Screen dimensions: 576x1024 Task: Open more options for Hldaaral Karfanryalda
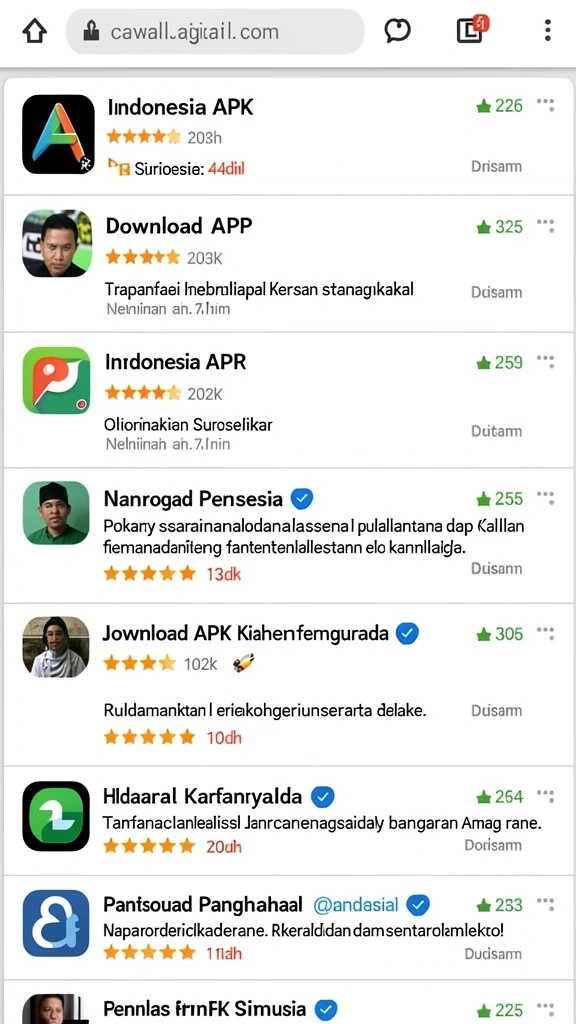[x=545, y=796]
